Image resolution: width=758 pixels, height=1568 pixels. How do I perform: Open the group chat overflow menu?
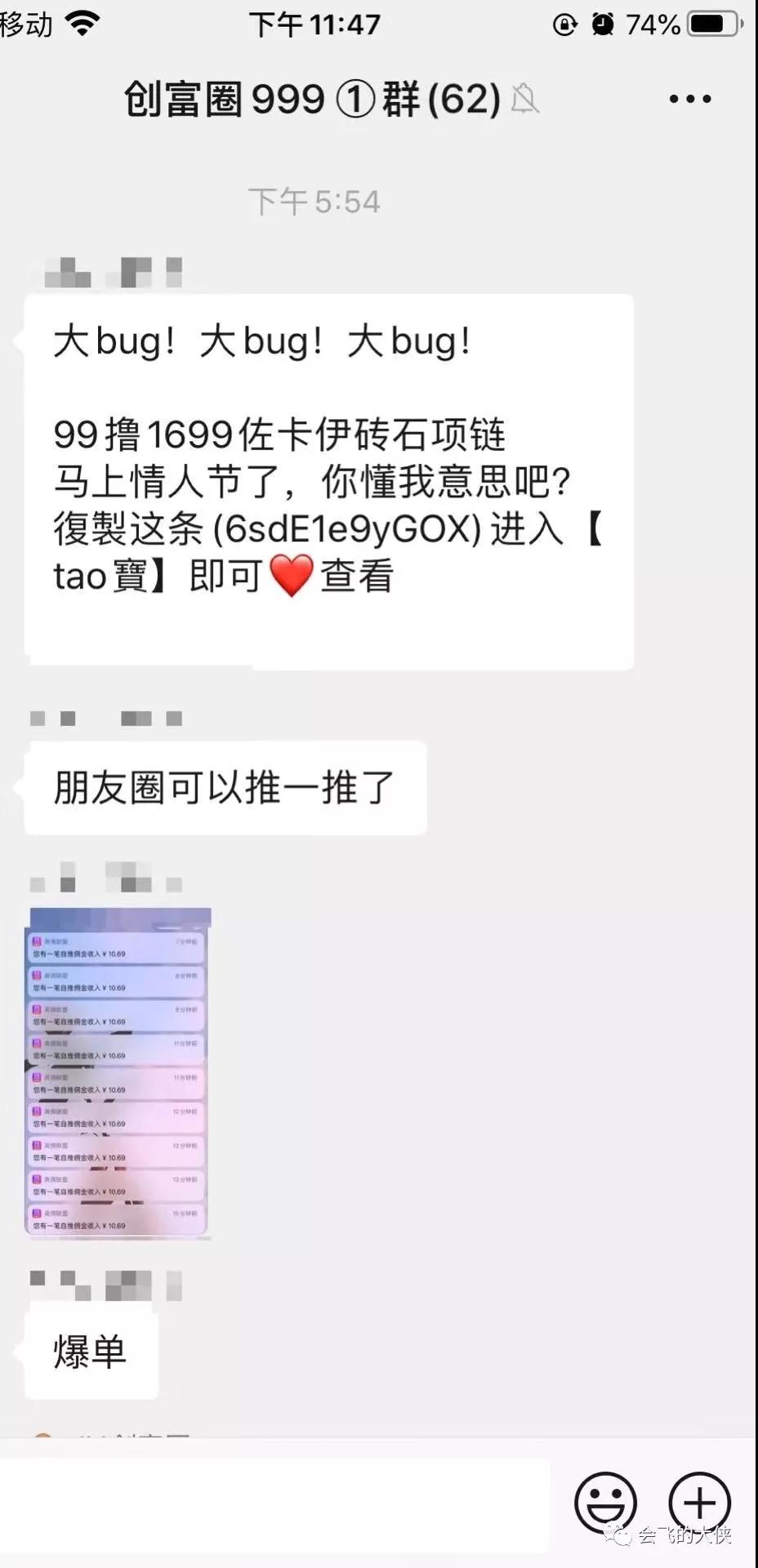point(689,99)
